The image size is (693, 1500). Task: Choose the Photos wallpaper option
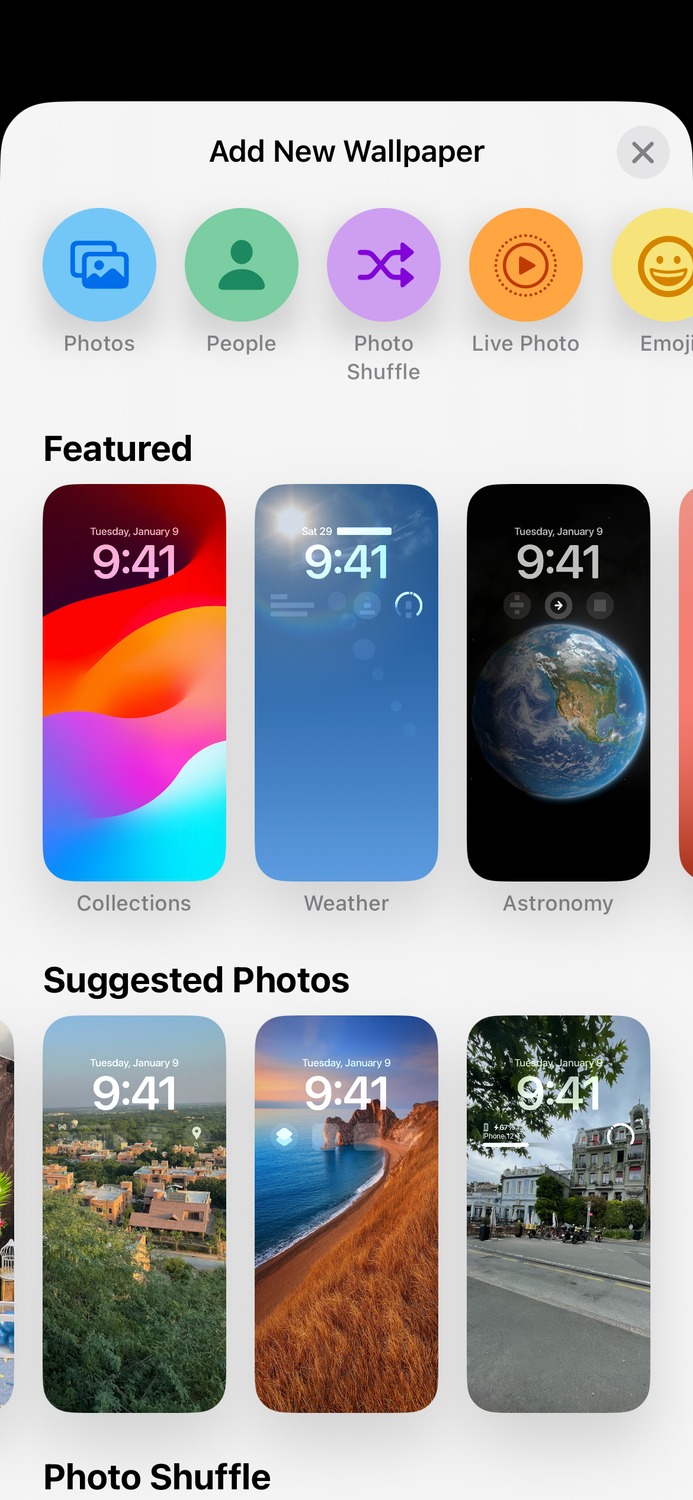pos(99,264)
